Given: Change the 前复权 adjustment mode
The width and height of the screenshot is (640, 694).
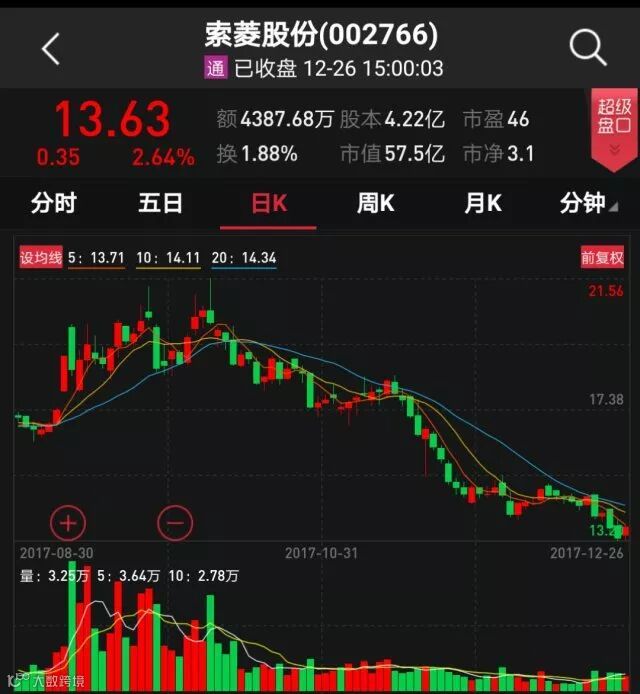Looking at the screenshot, I should [602, 258].
